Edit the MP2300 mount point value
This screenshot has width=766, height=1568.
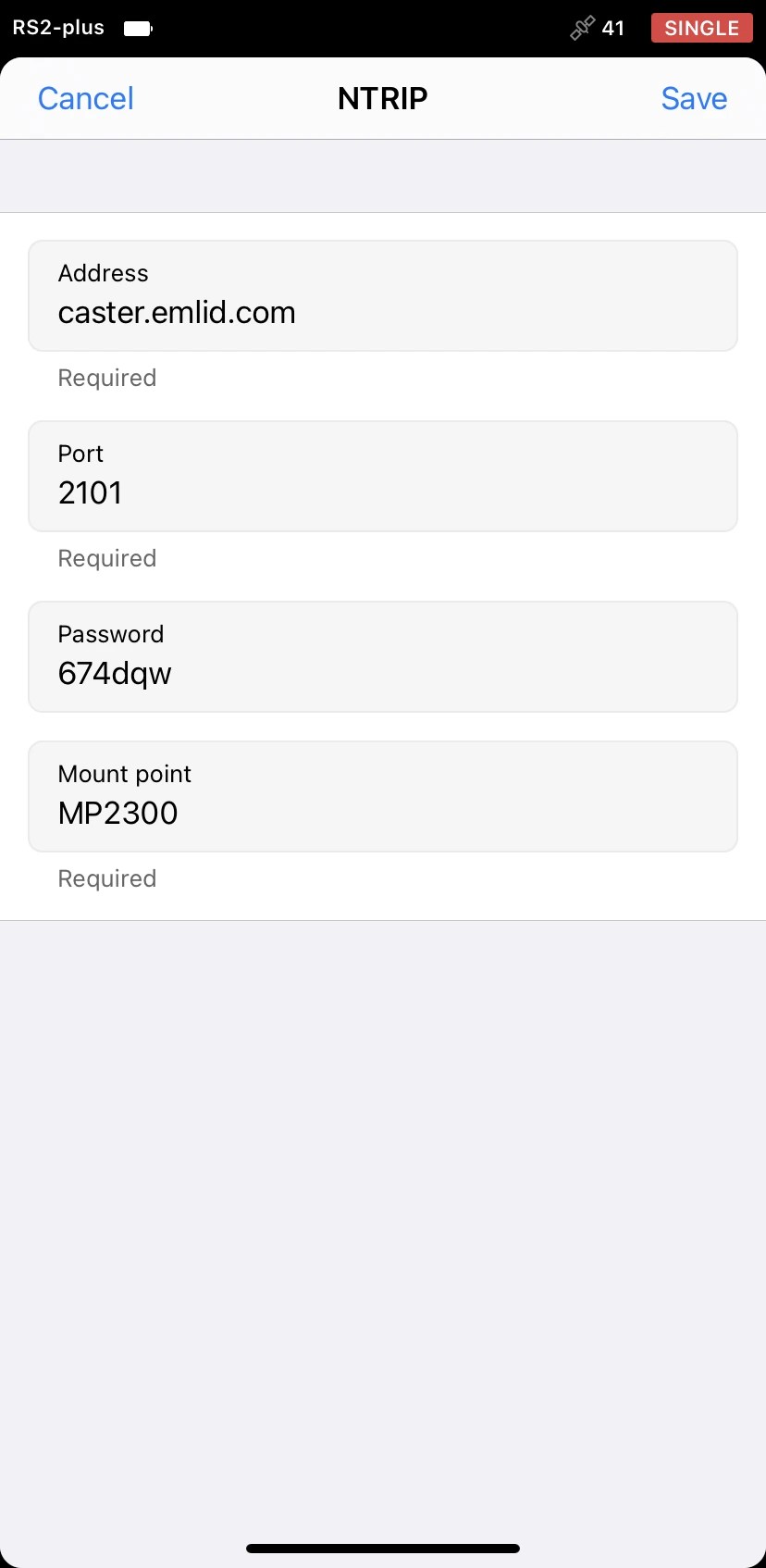point(117,813)
